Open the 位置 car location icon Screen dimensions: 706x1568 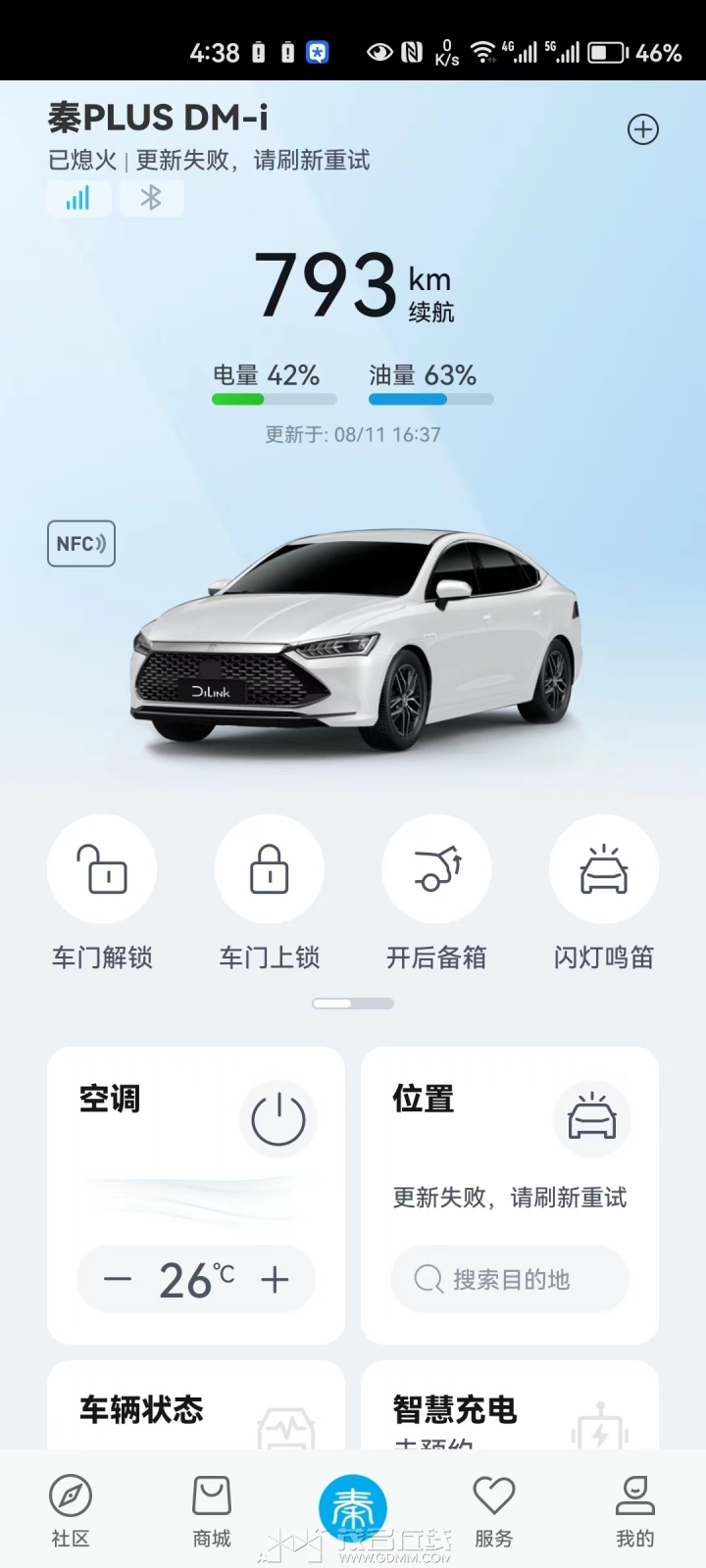(592, 1119)
